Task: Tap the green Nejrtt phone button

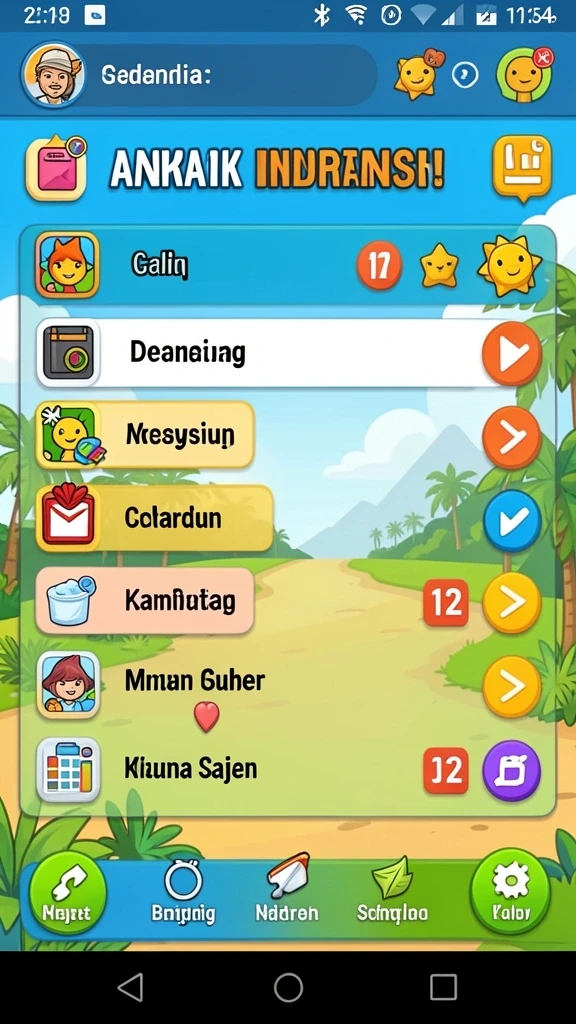Action: click(68, 893)
